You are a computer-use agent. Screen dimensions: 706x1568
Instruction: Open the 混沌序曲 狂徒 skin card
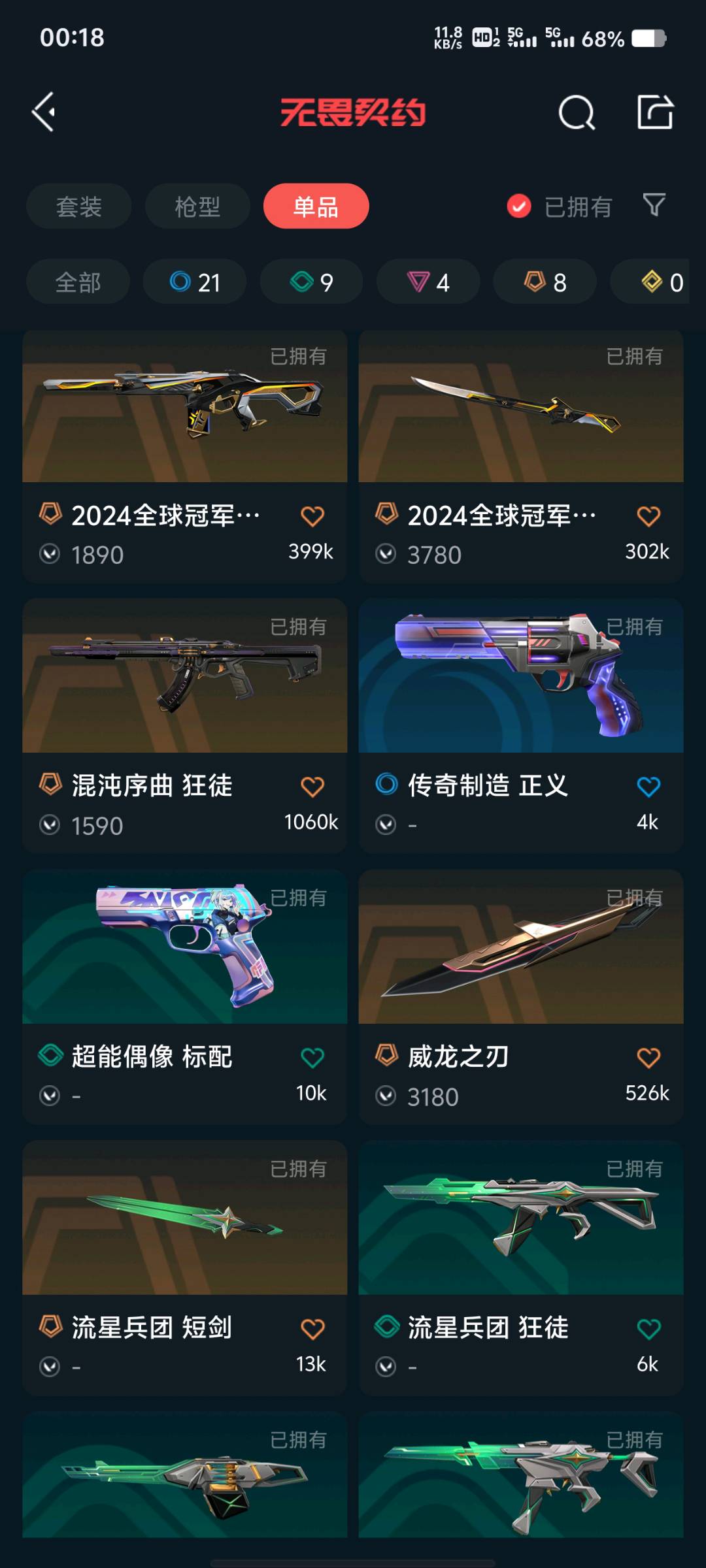(184, 725)
